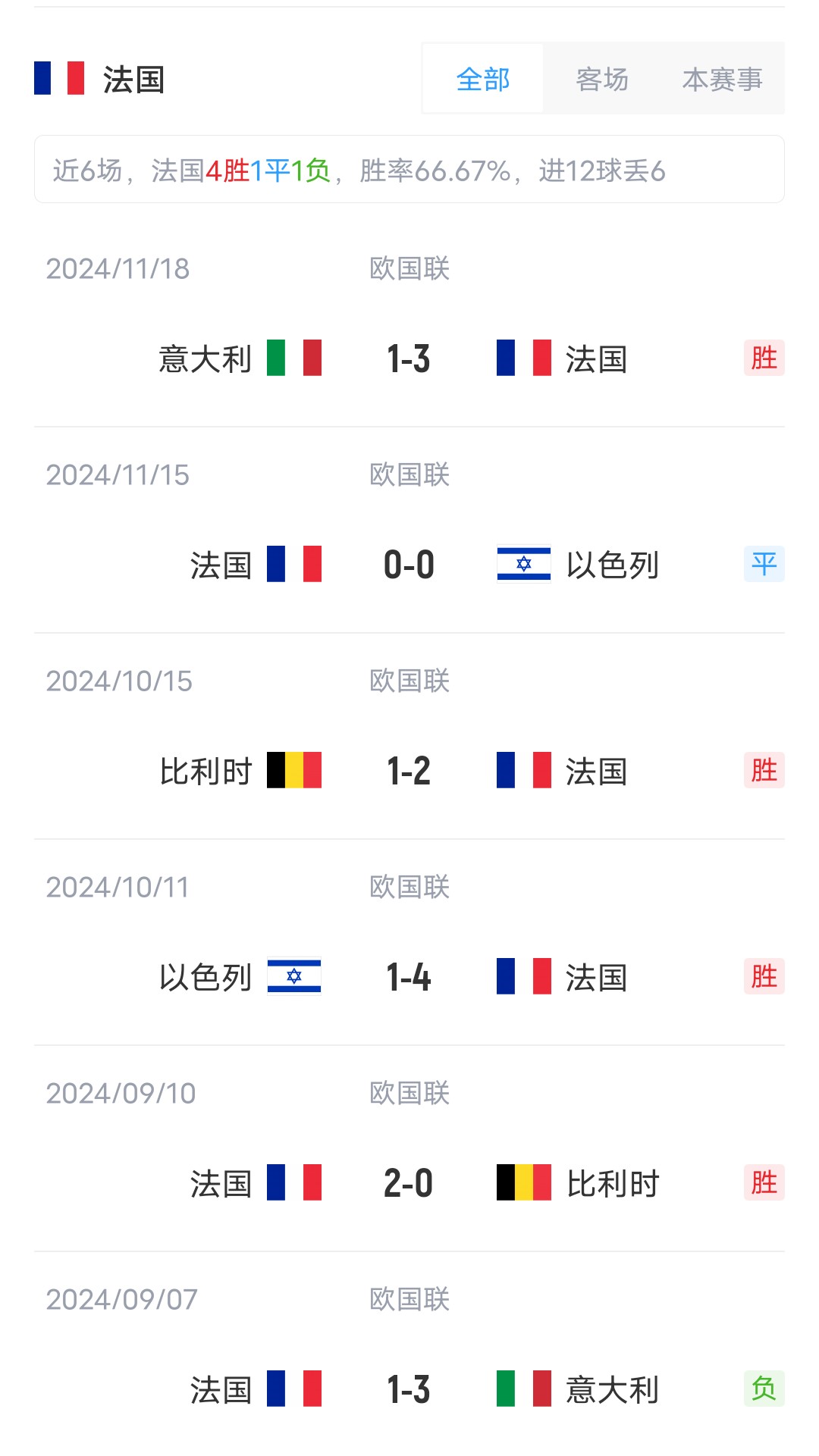View the 2024/09/10 法国 vs 比利时 match

point(409,1182)
